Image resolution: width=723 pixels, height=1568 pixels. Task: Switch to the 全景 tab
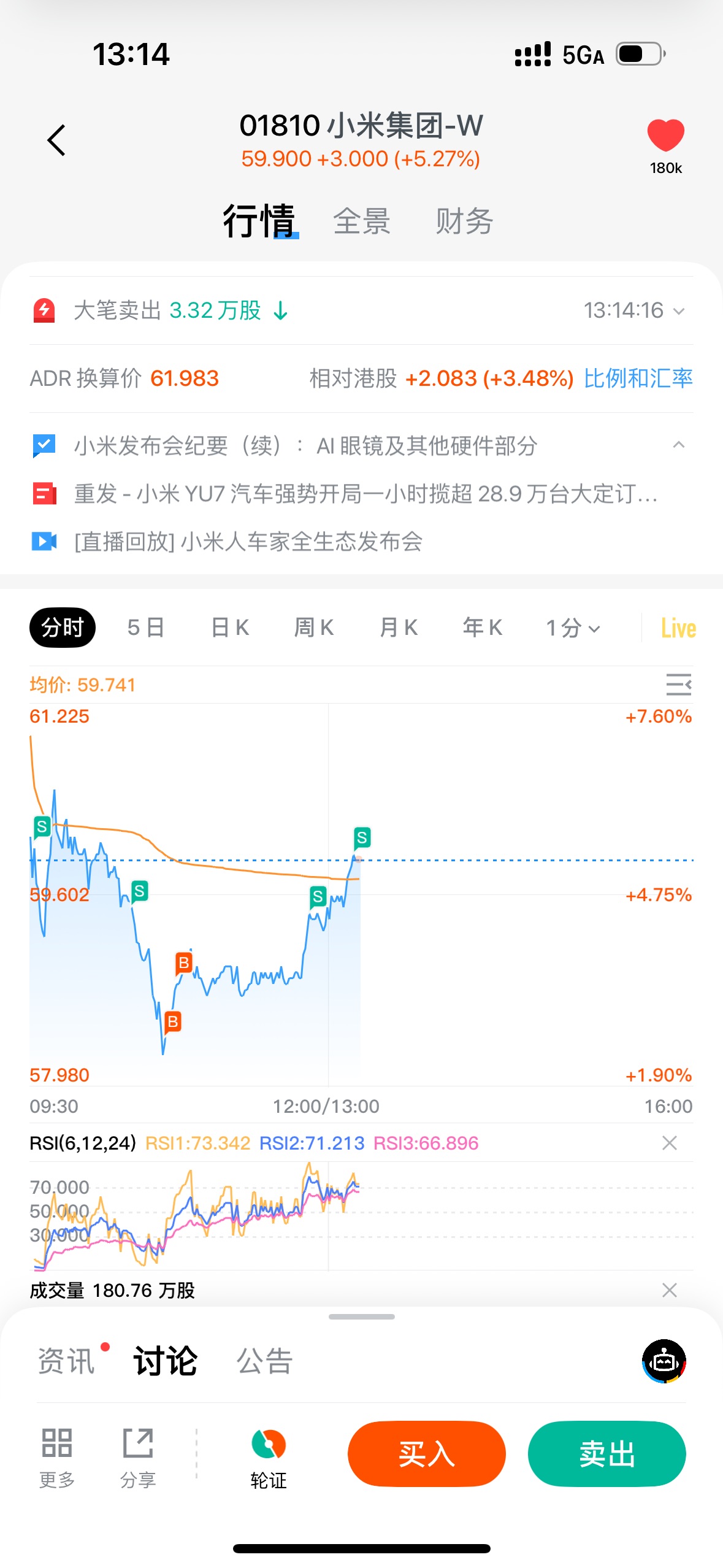(362, 221)
